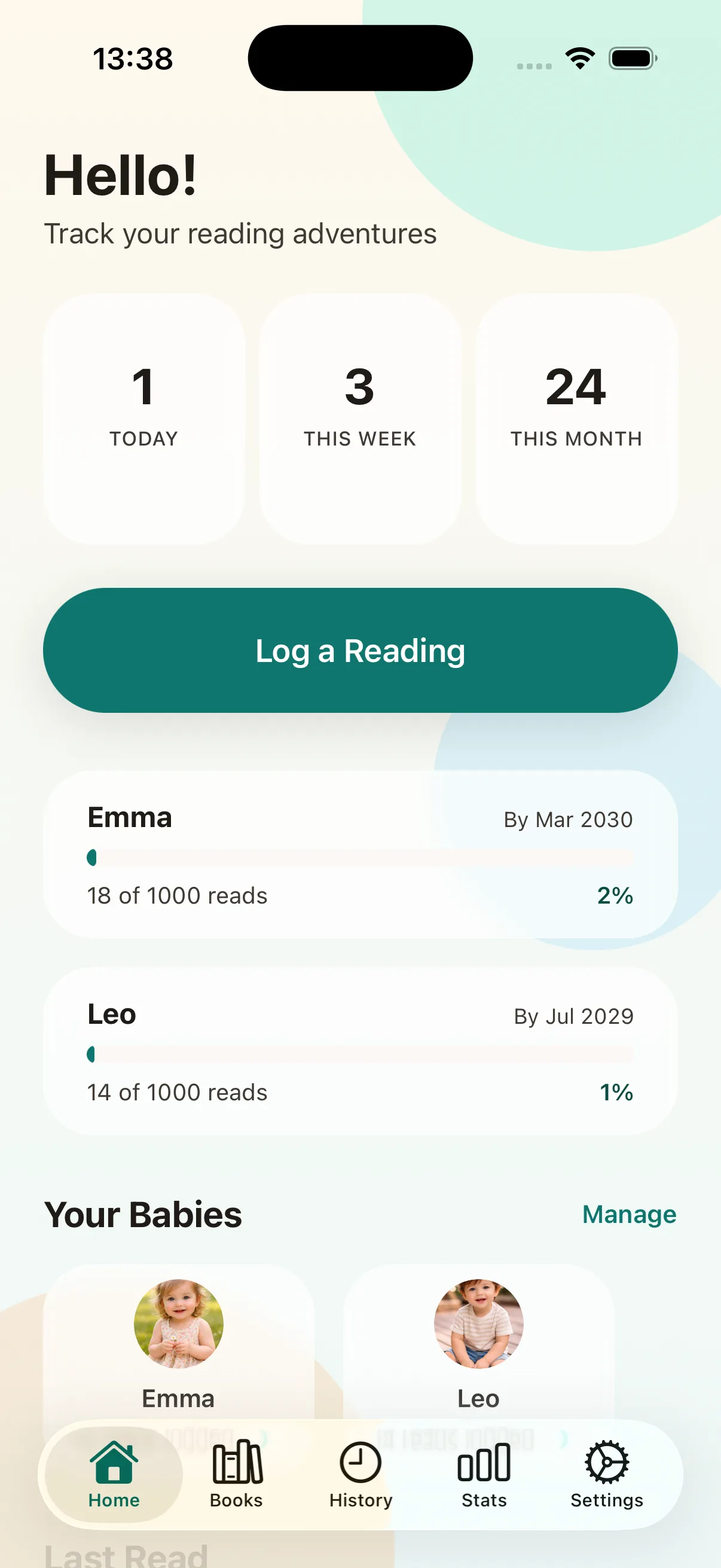Go to the Stats tab
The height and width of the screenshot is (1568, 721).
(484, 1474)
